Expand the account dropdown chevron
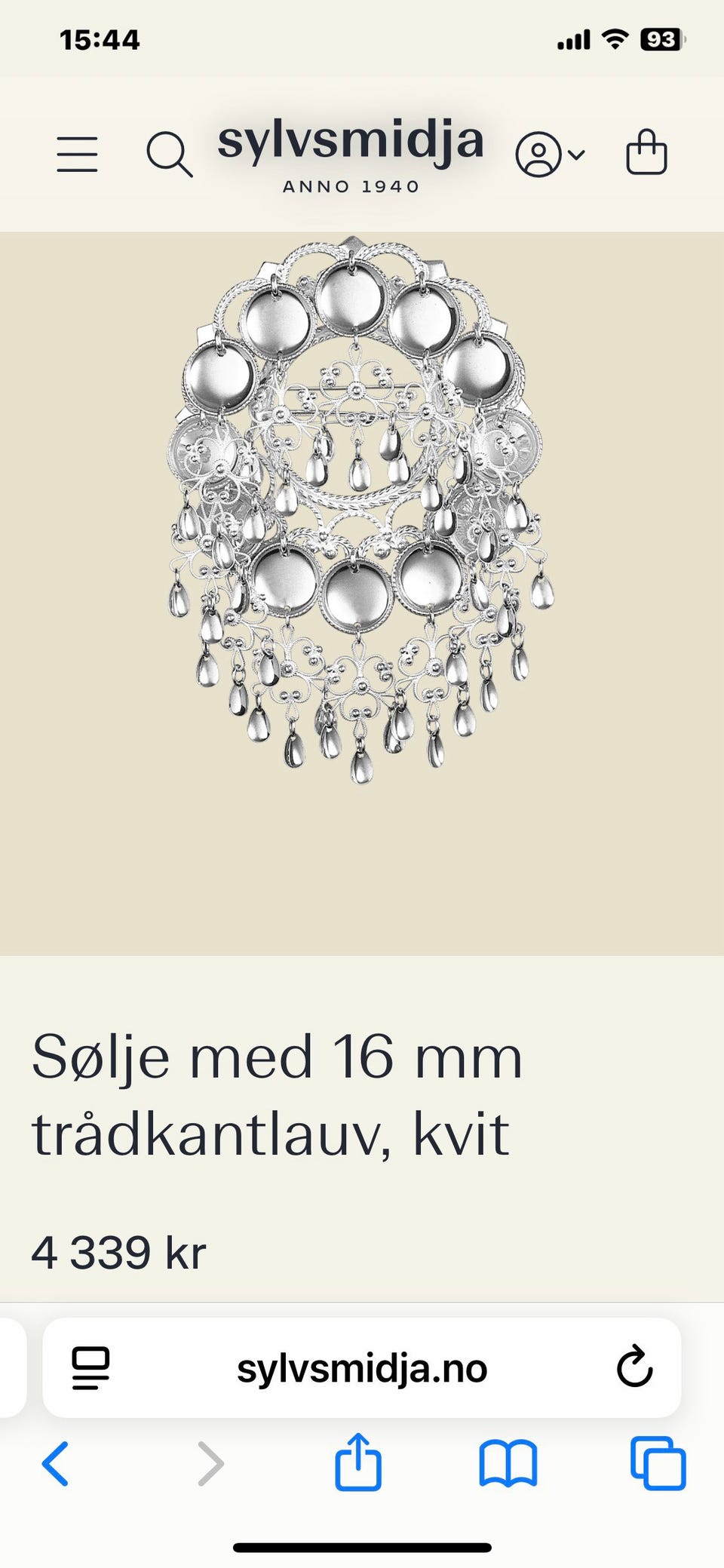The width and height of the screenshot is (724, 1568). tap(576, 155)
